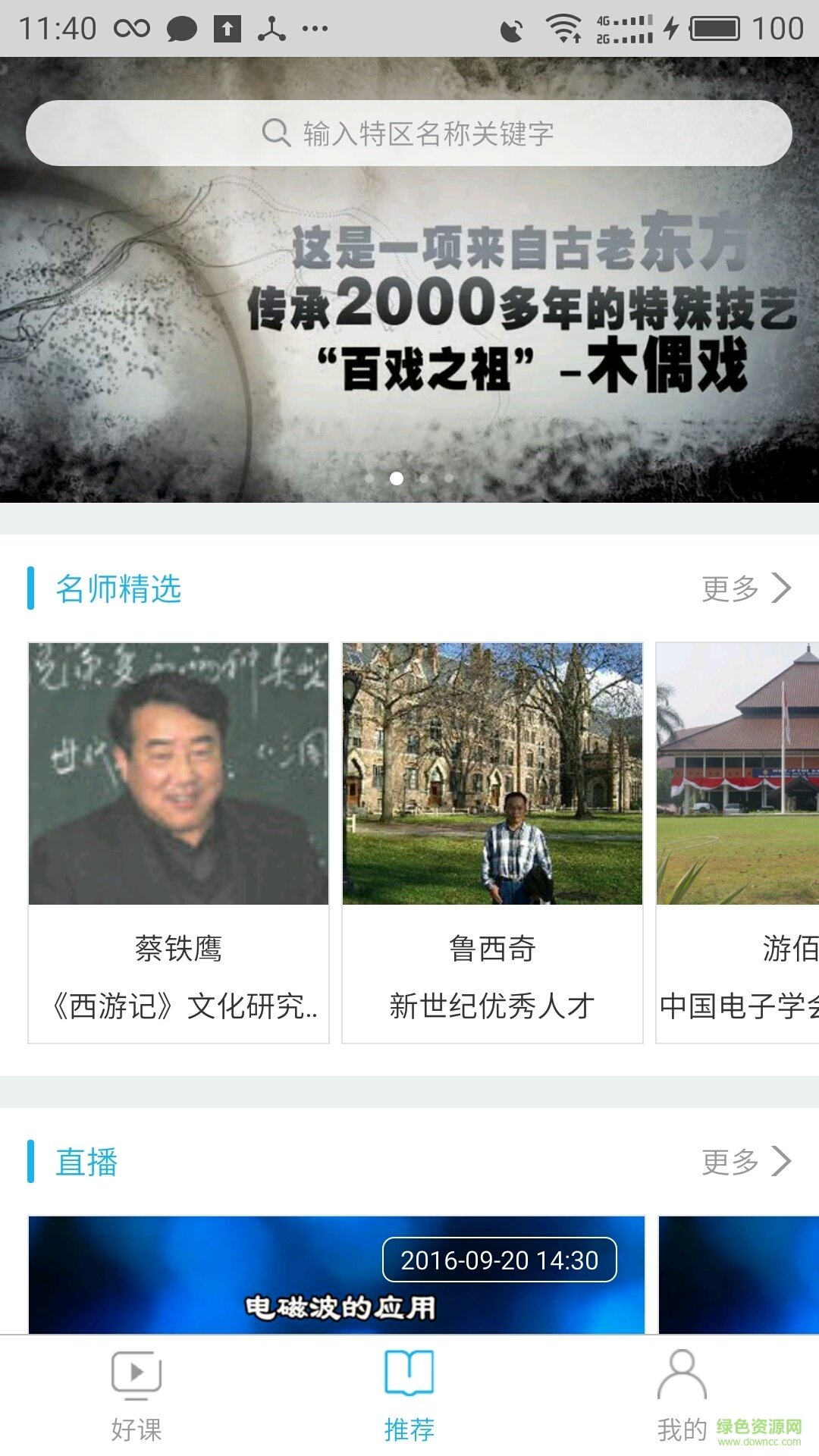819x1456 pixels.
Task: View more in 直播 section
Action: [746, 1162]
